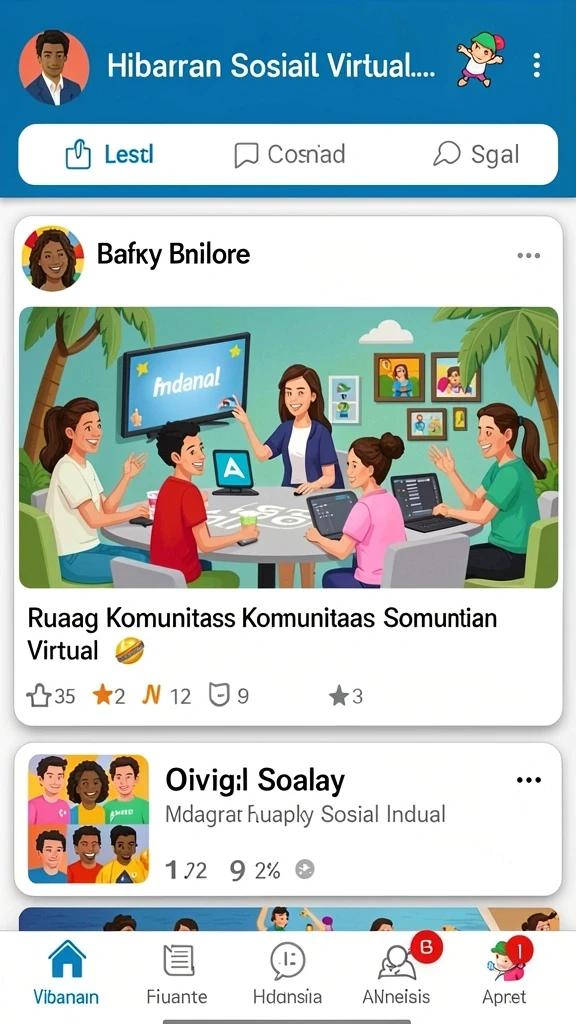Image resolution: width=576 pixels, height=1024 pixels.
Task: Open the header's three-dot overflow menu
Action: coord(536,66)
